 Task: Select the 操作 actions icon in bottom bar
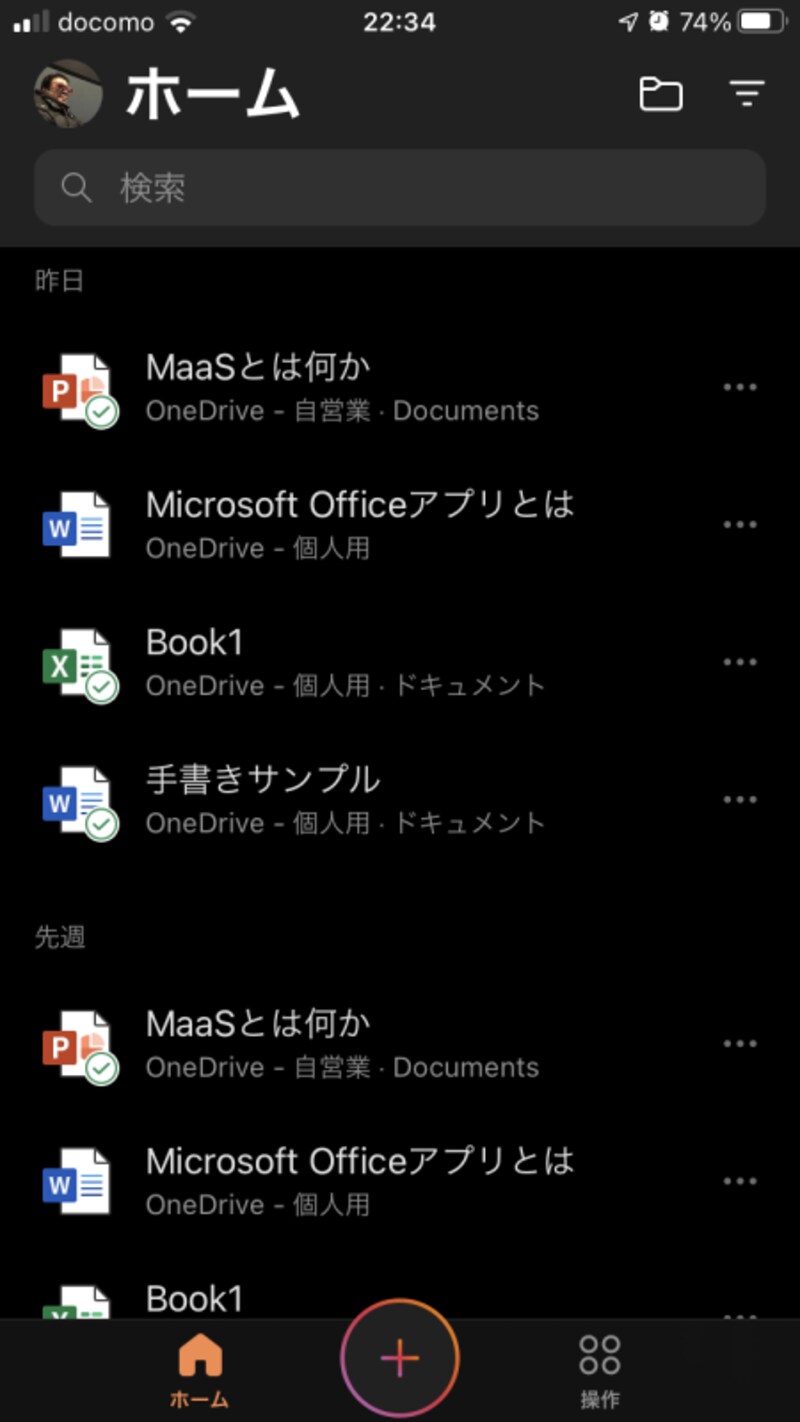pyautogui.click(x=598, y=1354)
